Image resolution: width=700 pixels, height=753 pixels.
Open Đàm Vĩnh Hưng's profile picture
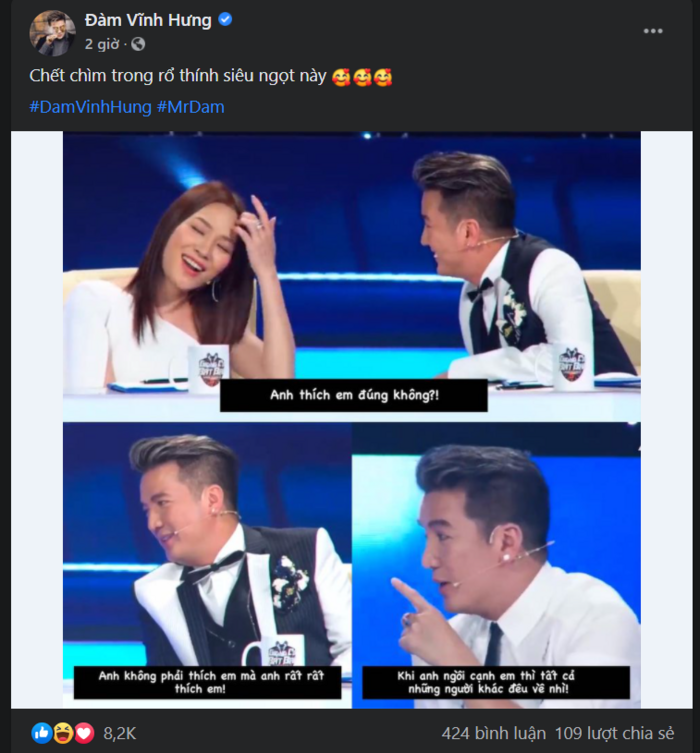pos(52,31)
